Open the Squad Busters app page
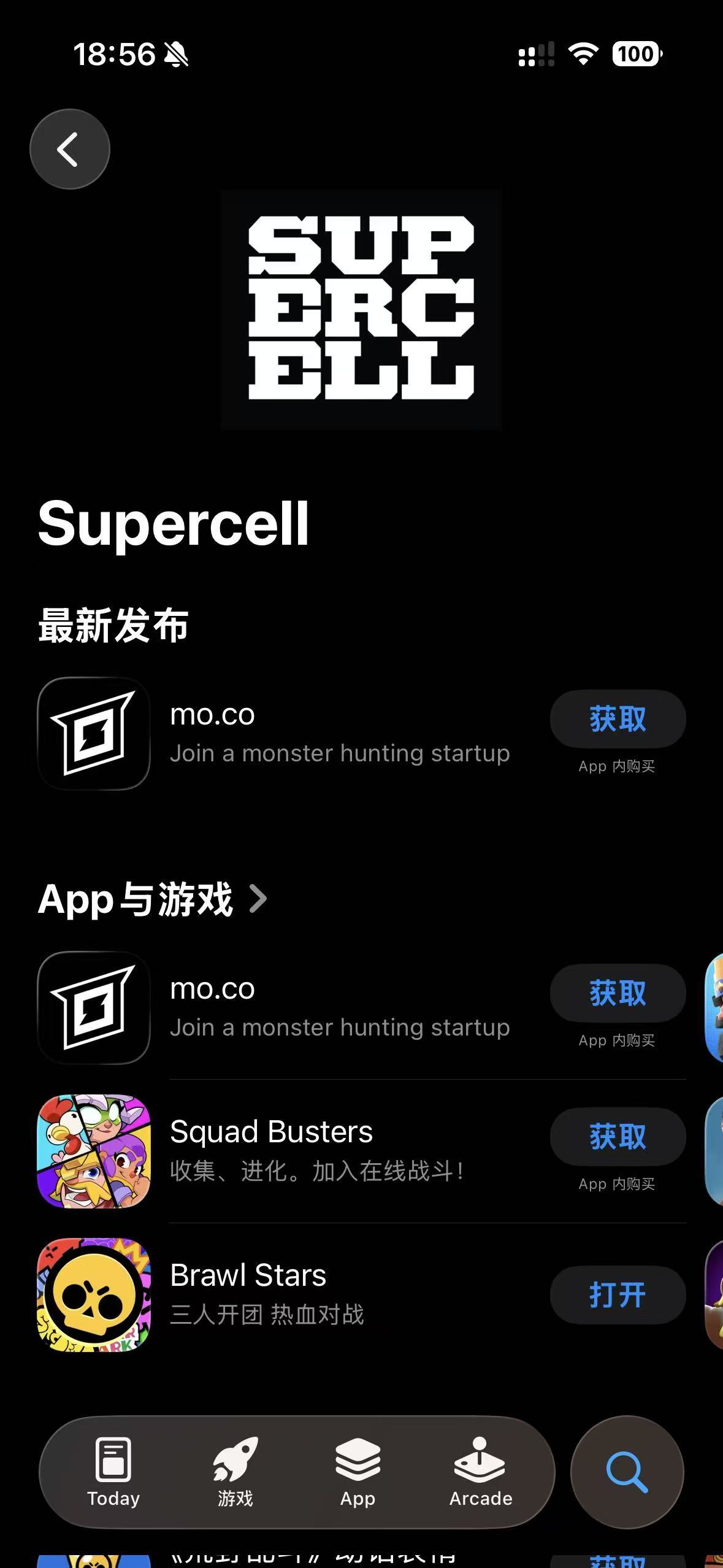This screenshot has width=723, height=1568. click(316, 1151)
